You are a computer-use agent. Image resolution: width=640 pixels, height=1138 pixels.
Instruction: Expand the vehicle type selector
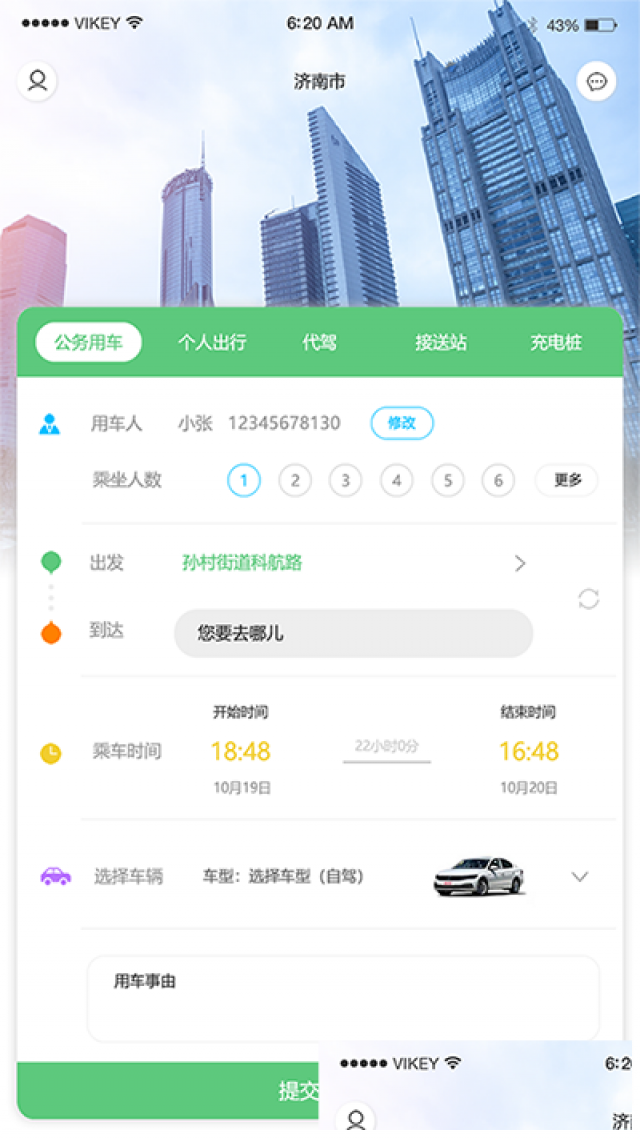pyautogui.click(x=579, y=877)
